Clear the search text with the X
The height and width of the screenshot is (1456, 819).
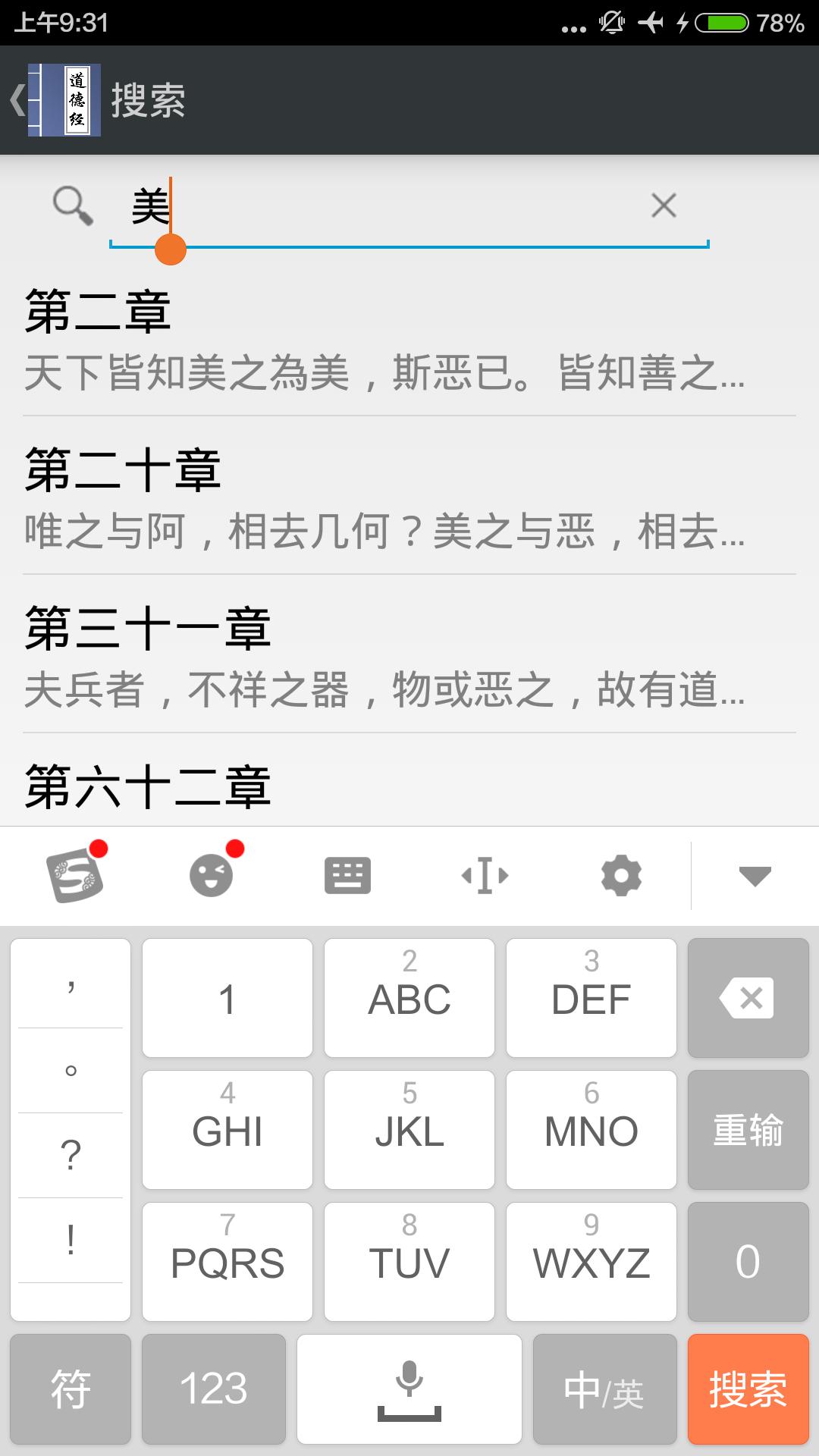(x=664, y=206)
